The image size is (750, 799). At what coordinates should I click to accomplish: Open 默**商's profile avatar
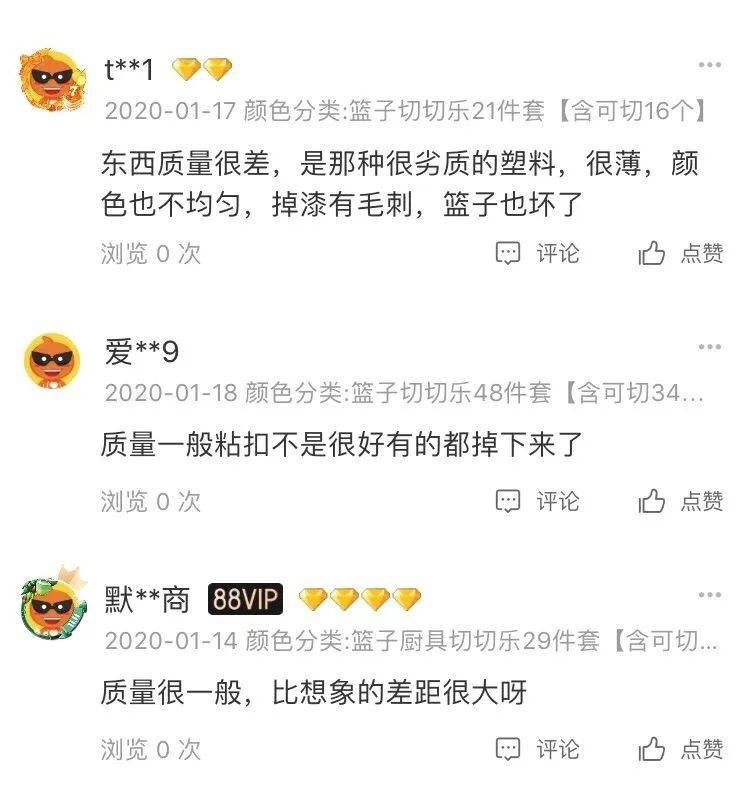click(x=50, y=610)
